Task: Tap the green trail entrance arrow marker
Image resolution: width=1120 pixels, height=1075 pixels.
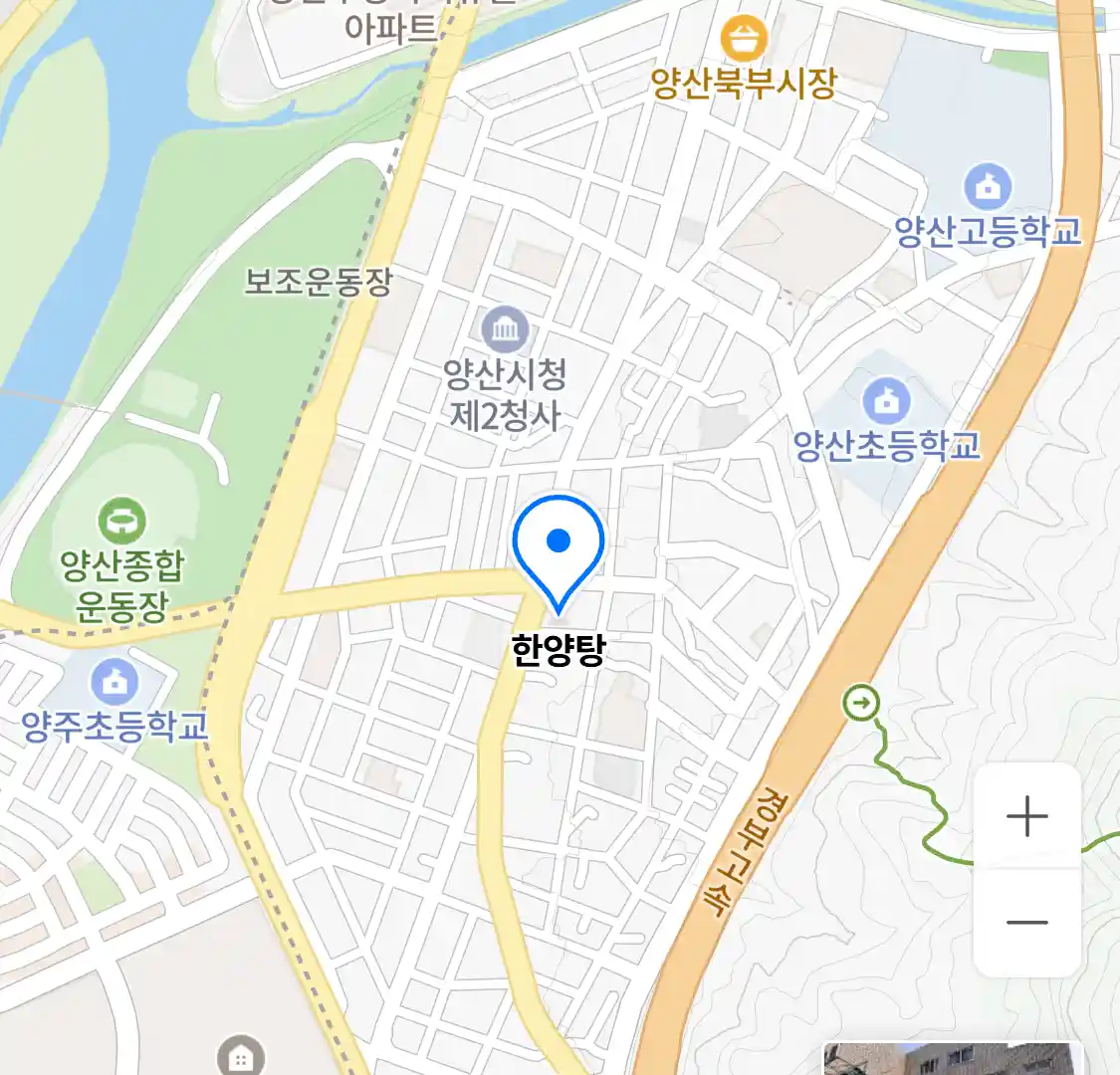Action: pos(861,704)
